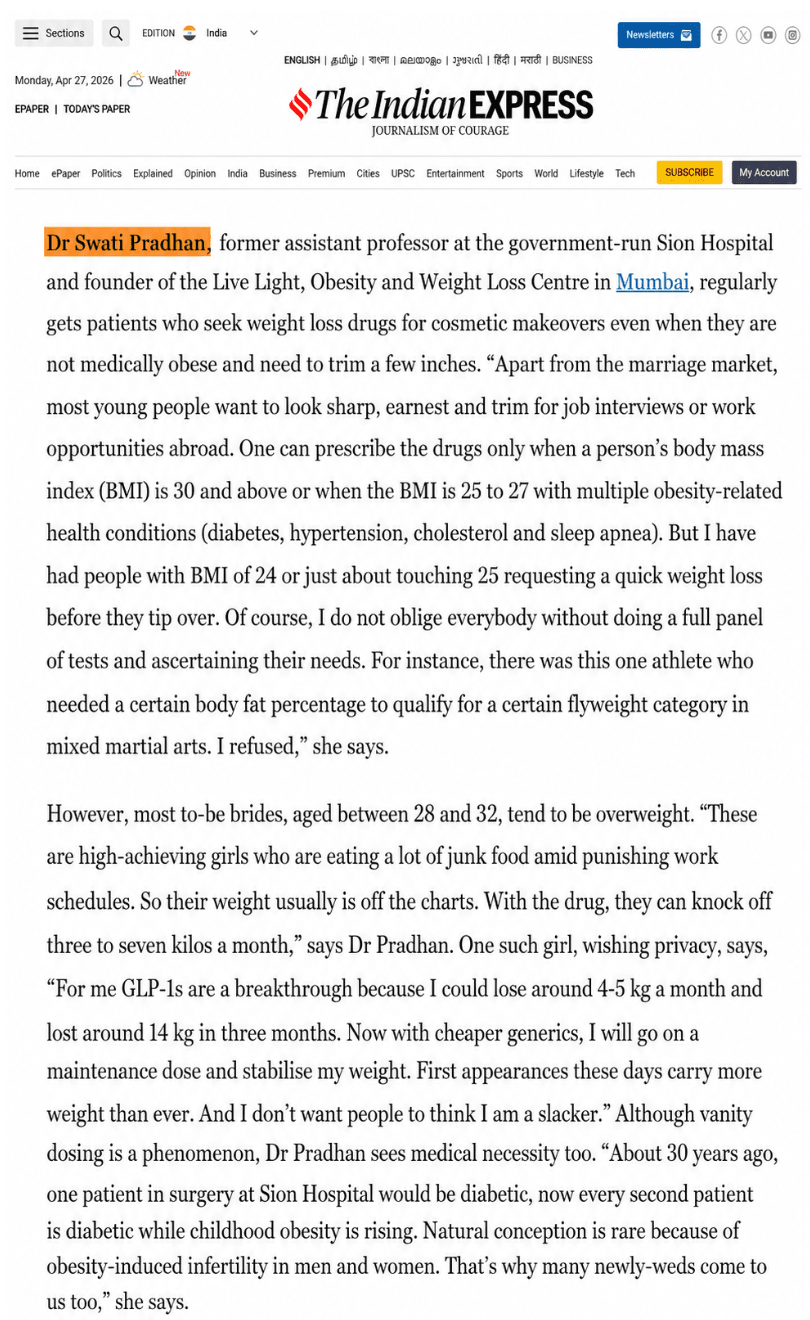Select the Entertainment section
Screen dimensions: 810x1320
point(455,173)
